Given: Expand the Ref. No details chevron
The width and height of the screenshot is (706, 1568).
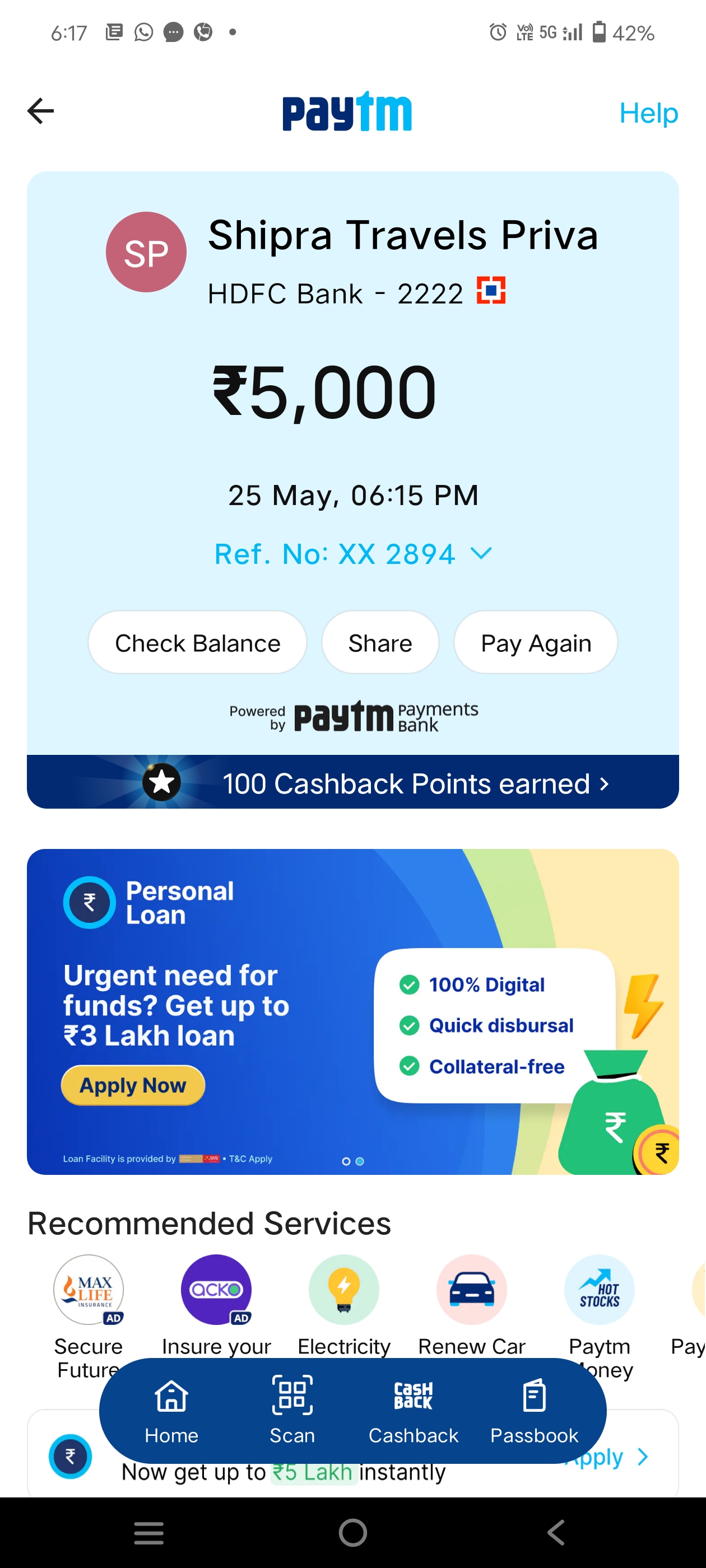Looking at the screenshot, I should [x=481, y=553].
